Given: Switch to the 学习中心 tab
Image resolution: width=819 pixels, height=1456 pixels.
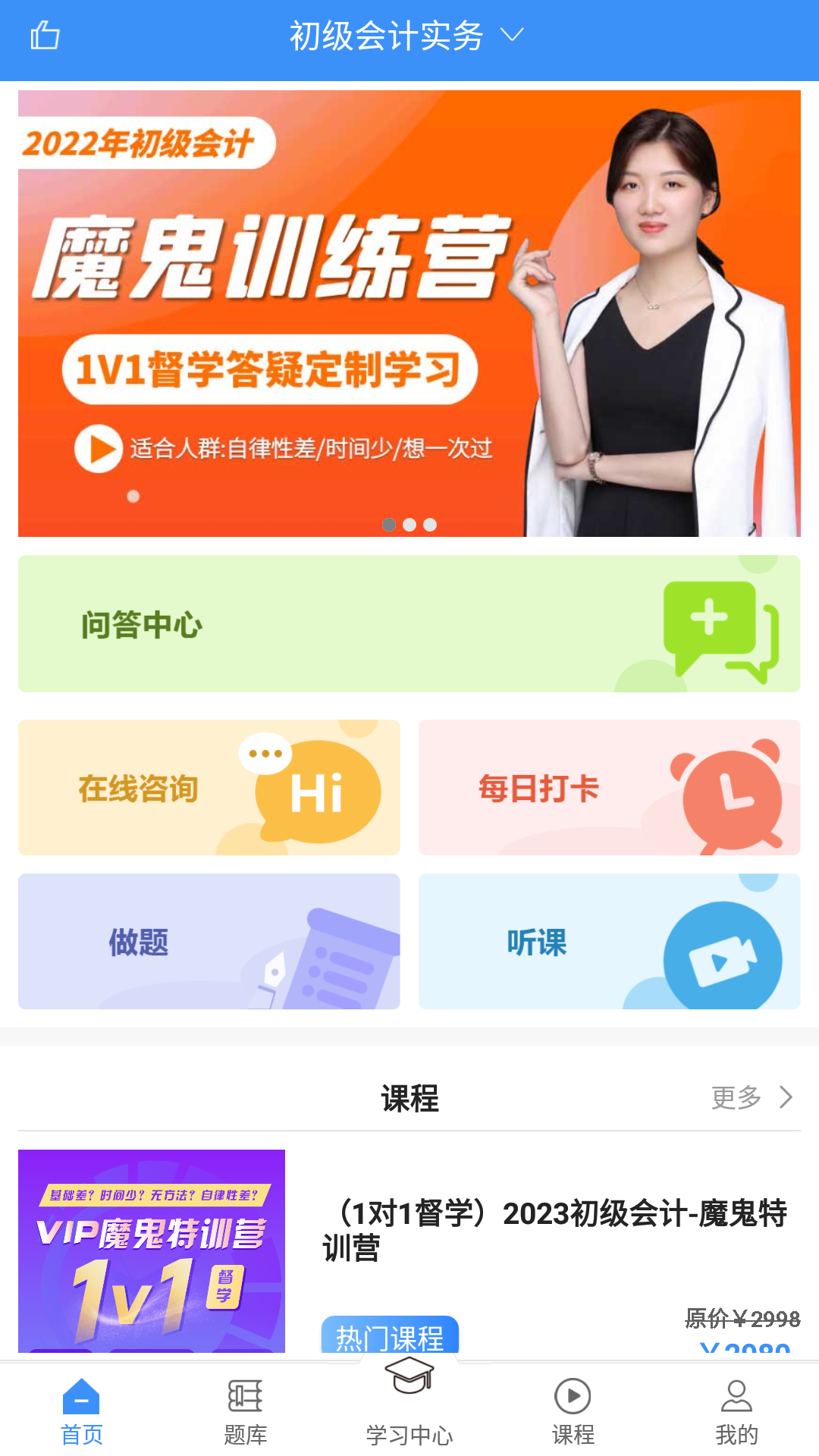Looking at the screenshot, I should tap(409, 1403).
